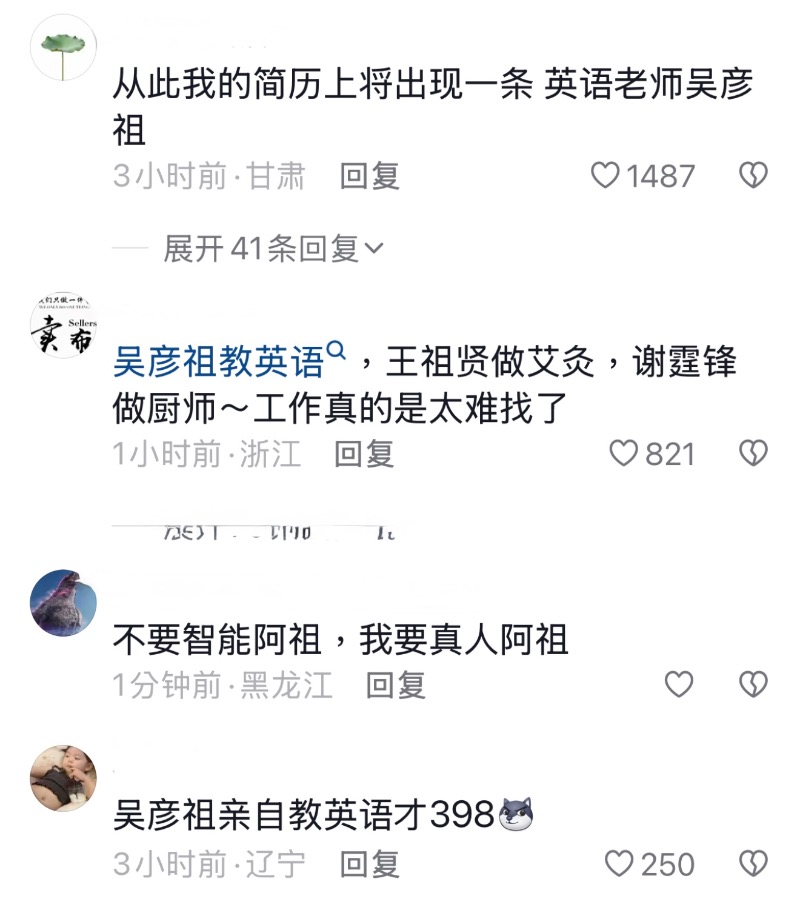Like the 不要智能阿祖 comment
Viewport: 800px width, 910px height.
[x=679, y=685]
